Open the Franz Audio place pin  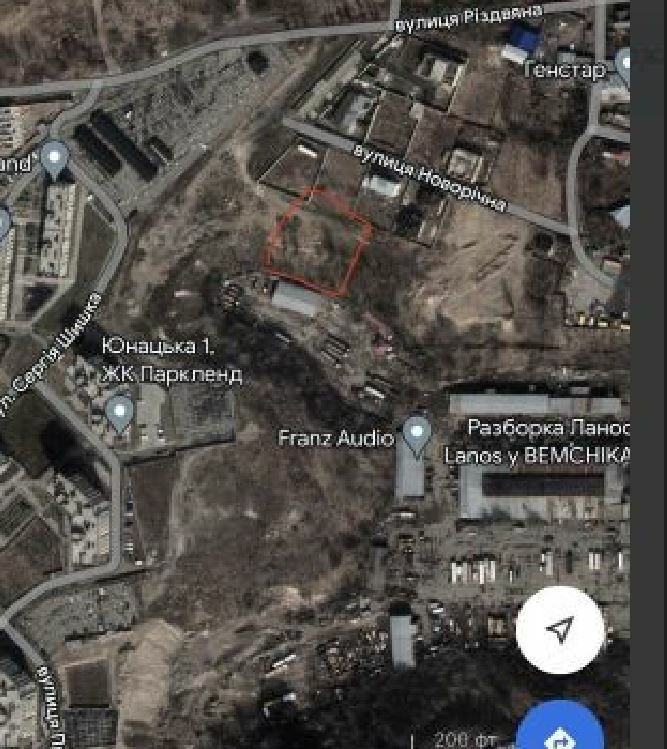pyautogui.click(x=416, y=436)
